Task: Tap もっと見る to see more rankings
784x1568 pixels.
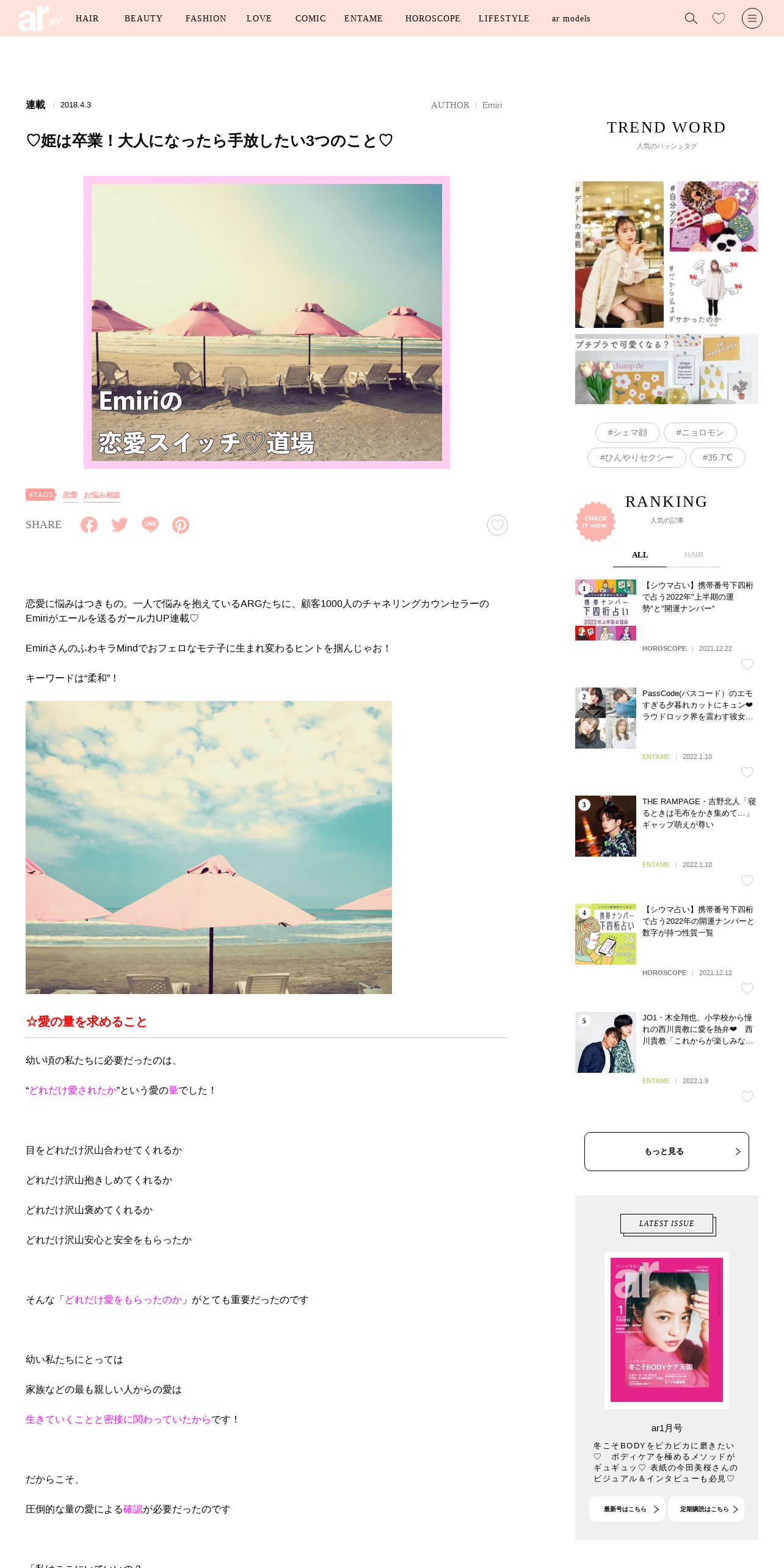Action: [x=667, y=1152]
